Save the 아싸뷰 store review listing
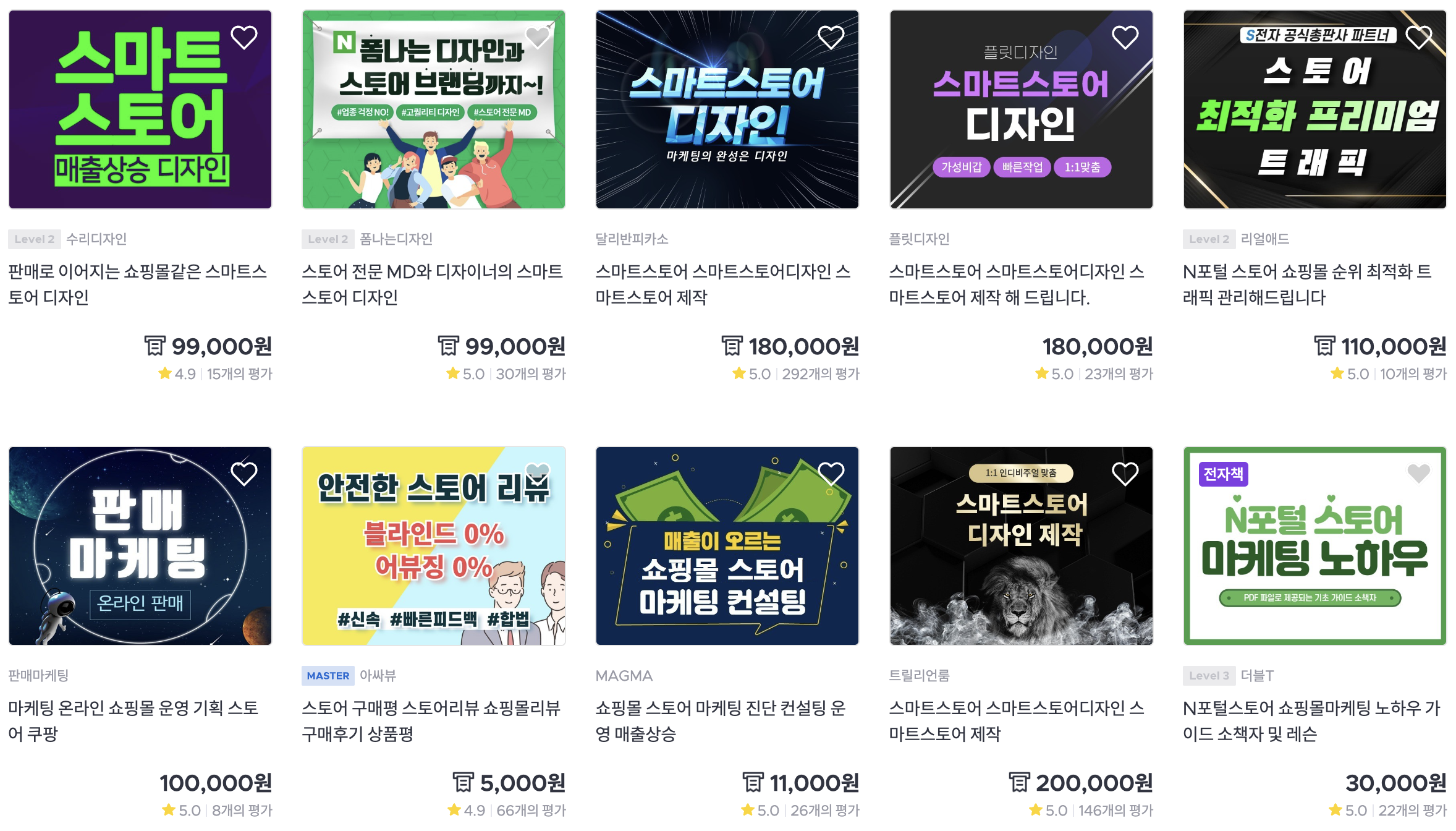The height and width of the screenshot is (831, 1456). tap(538, 474)
